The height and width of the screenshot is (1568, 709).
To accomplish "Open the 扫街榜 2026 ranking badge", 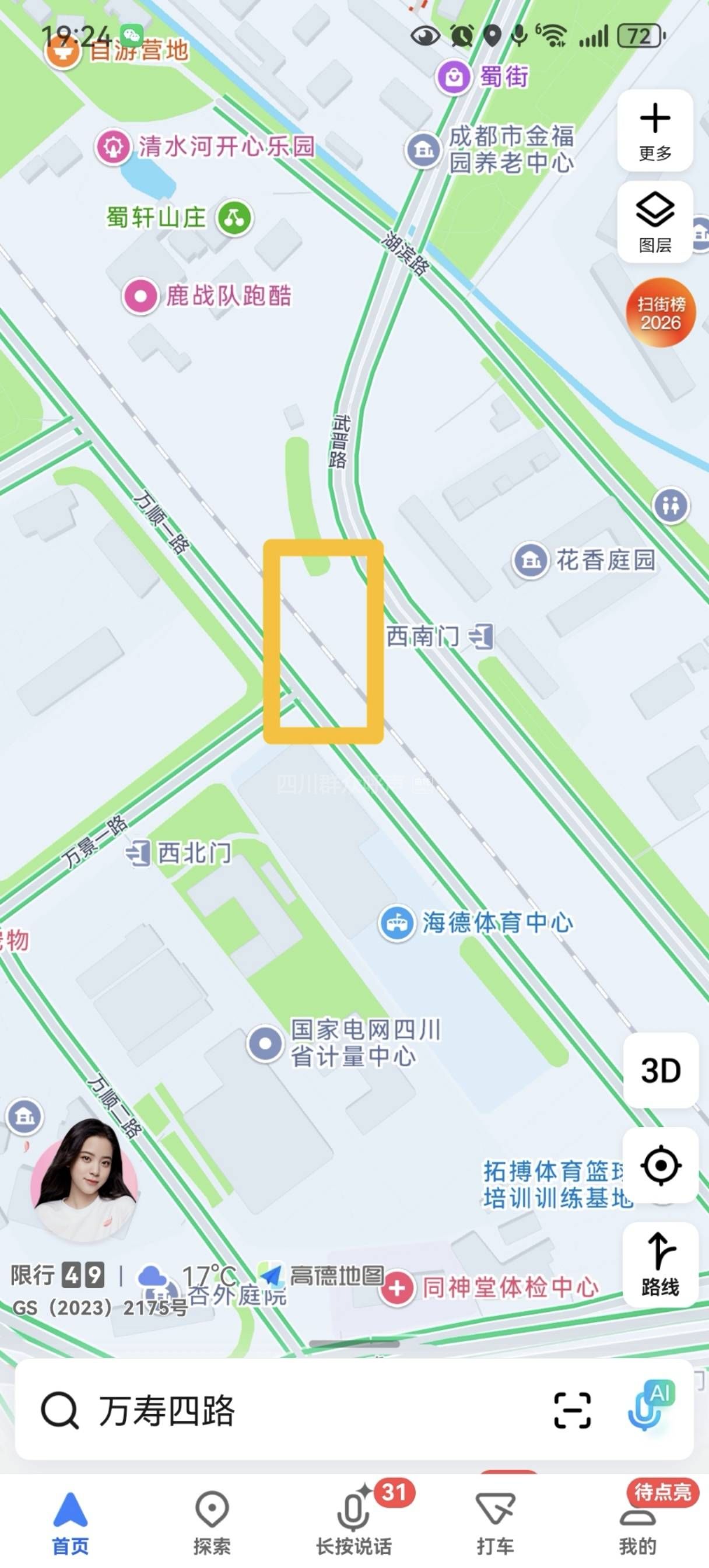I will [x=661, y=313].
